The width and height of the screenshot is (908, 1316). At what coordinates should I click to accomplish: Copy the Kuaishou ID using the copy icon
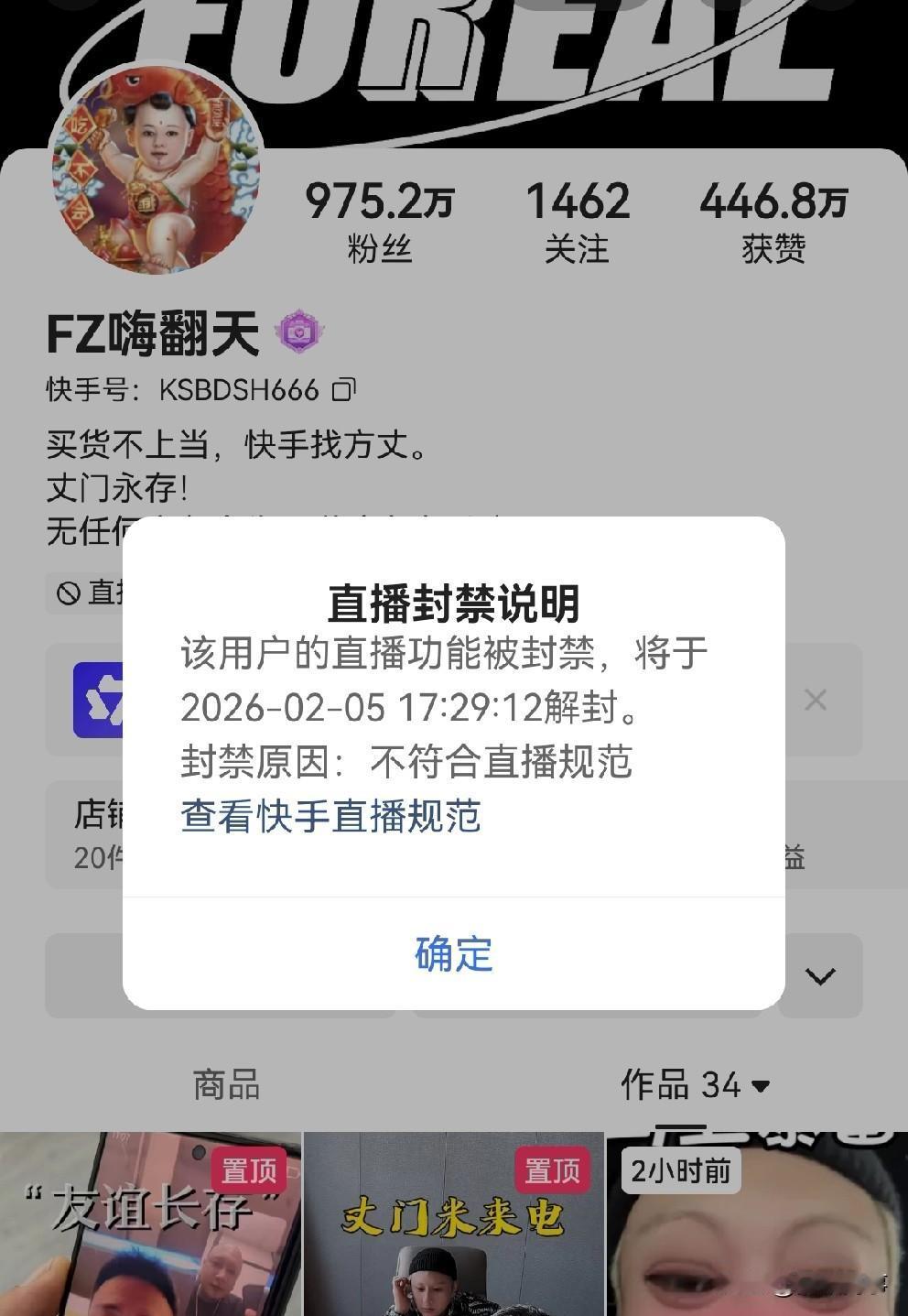coord(345,388)
